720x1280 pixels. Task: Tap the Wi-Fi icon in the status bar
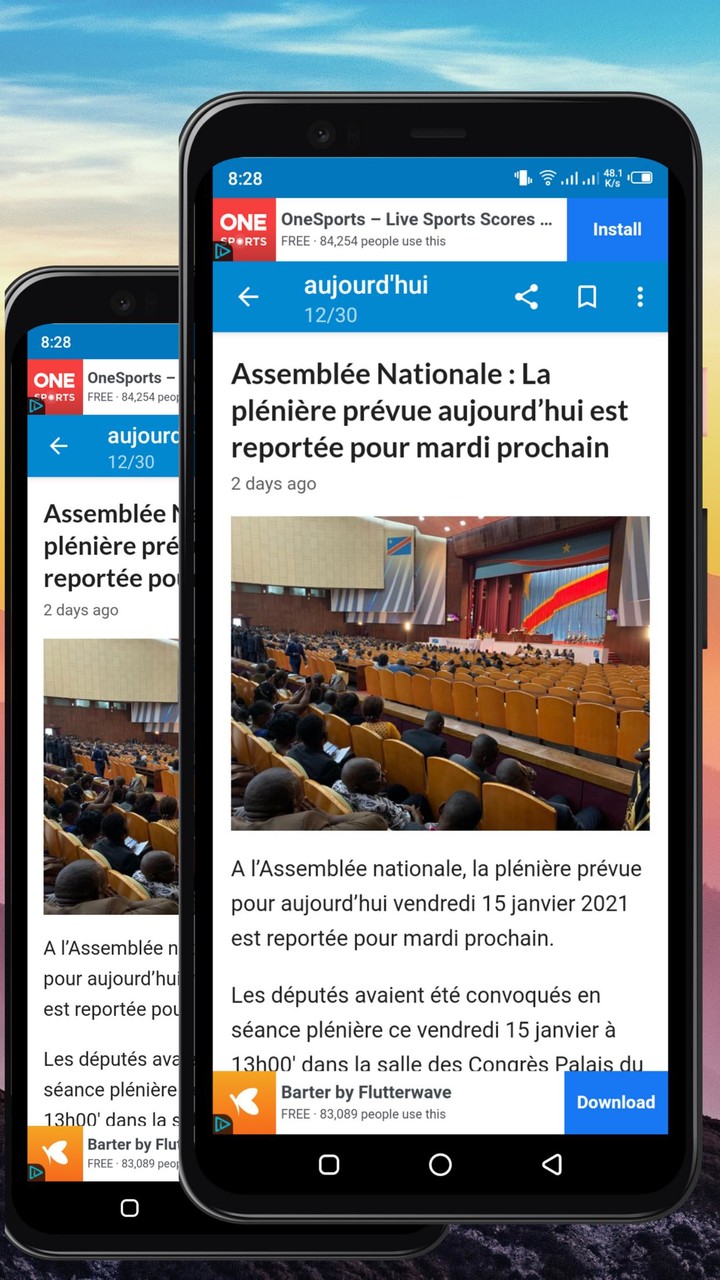coord(548,177)
